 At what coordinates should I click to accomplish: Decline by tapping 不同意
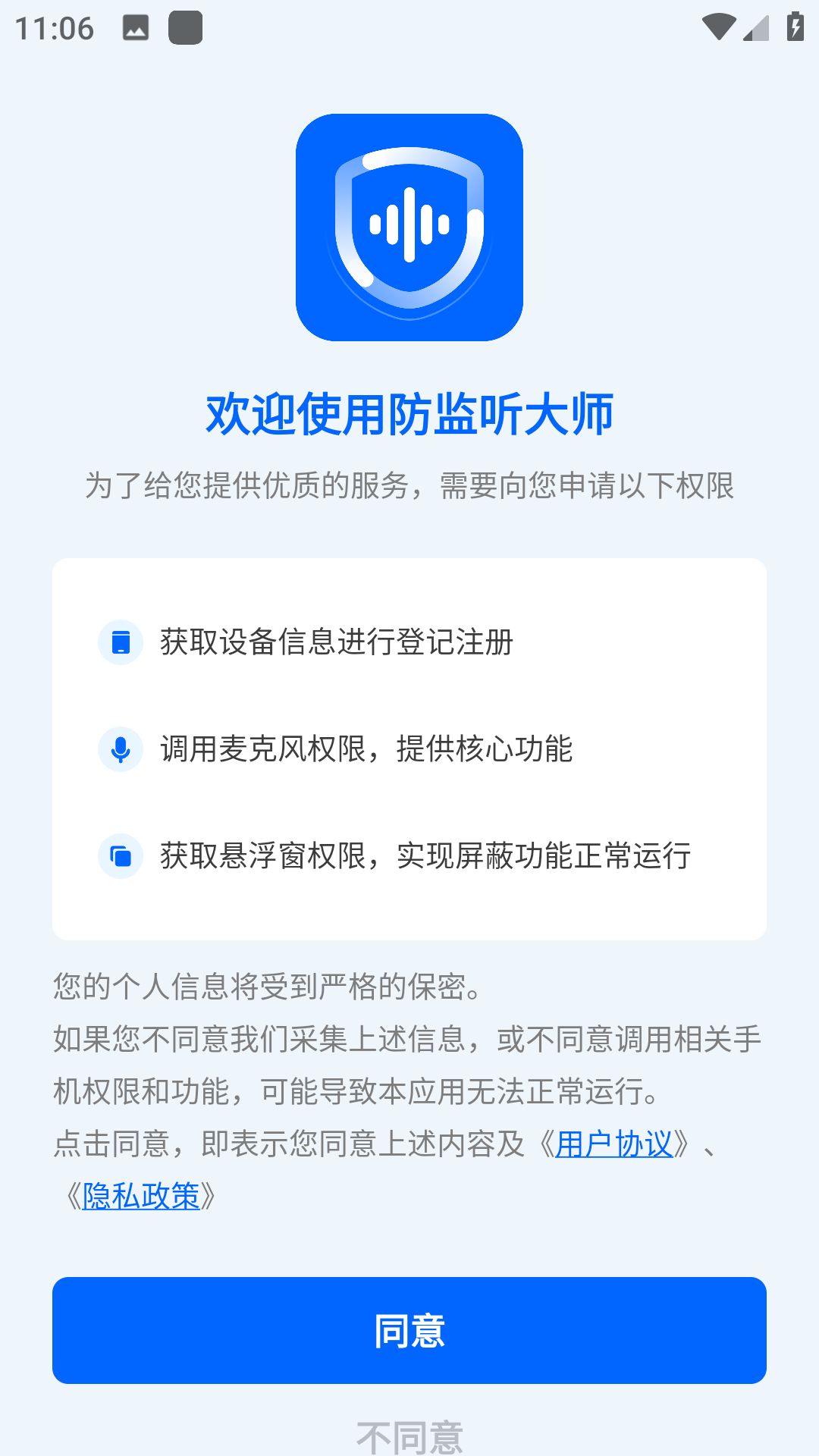[409, 1436]
